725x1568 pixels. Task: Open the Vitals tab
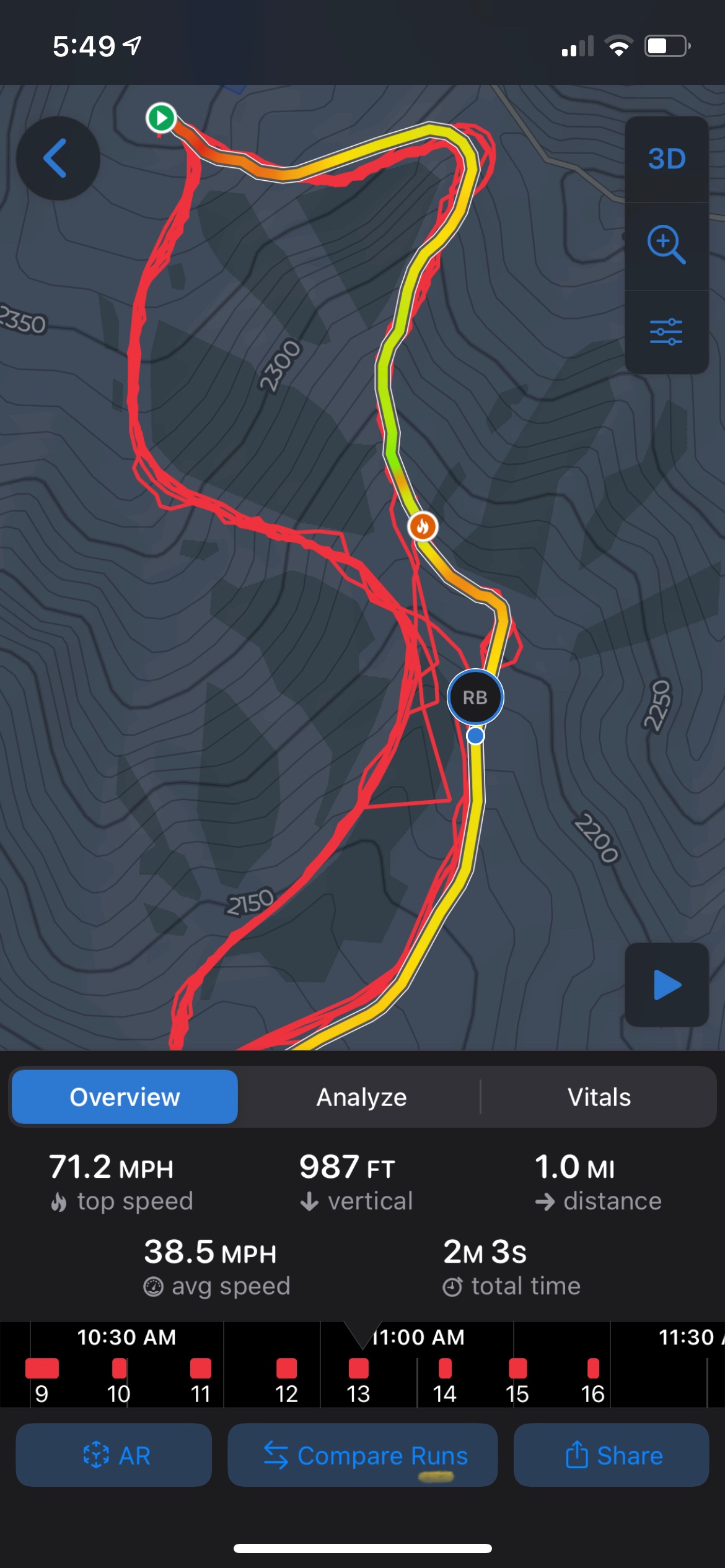599,1097
